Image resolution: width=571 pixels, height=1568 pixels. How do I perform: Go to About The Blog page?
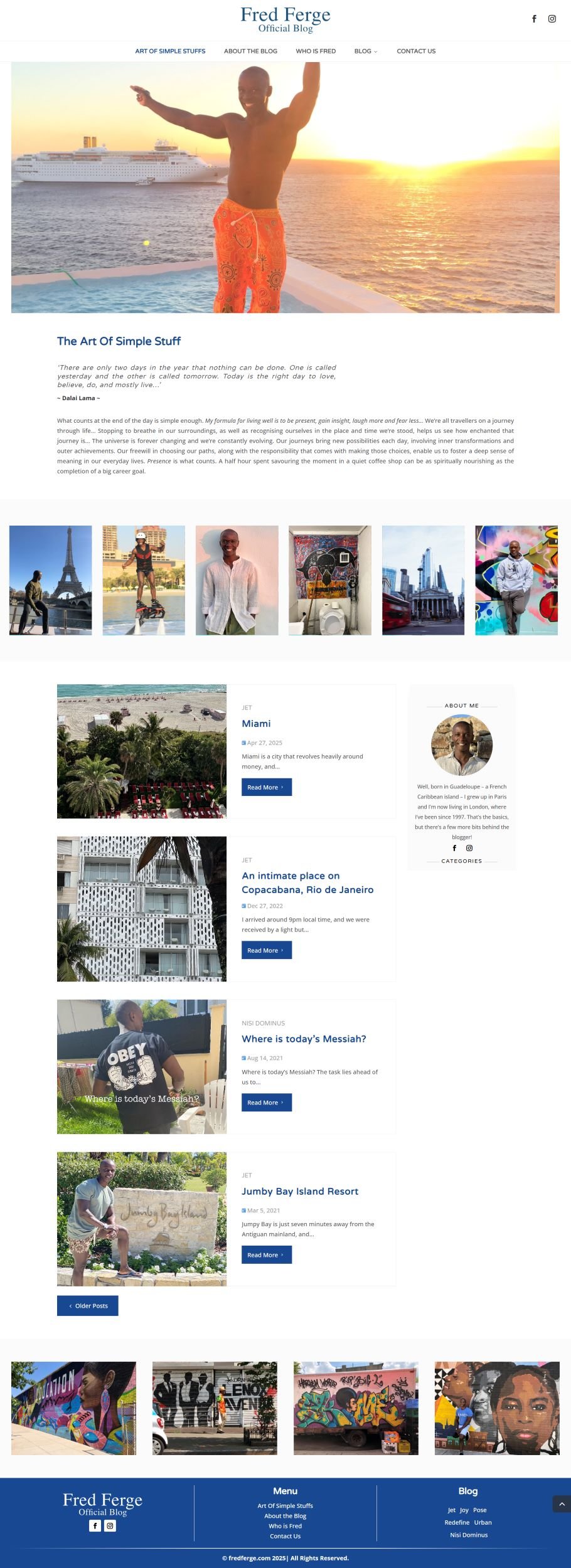pos(250,51)
